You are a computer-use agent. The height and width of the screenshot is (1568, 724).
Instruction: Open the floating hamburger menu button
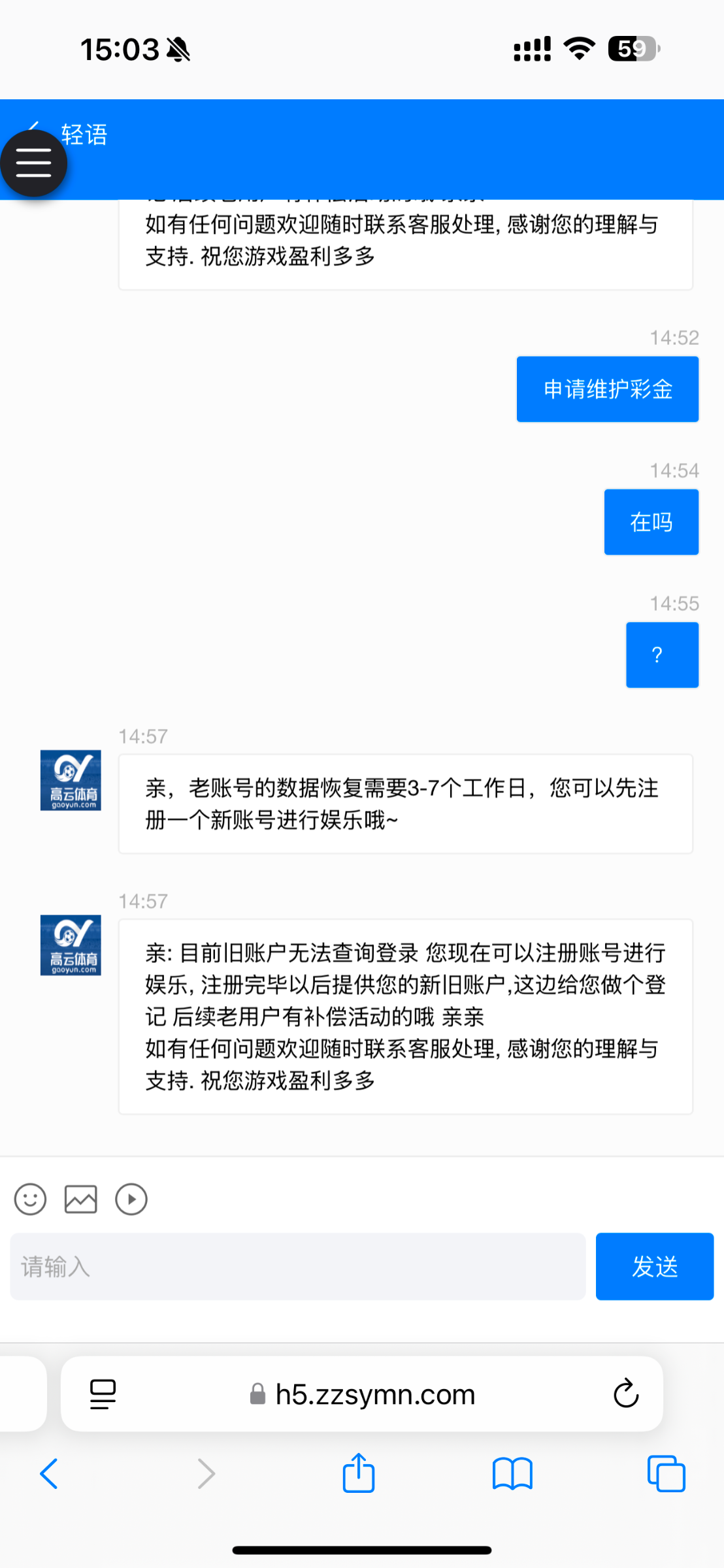tap(33, 163)
